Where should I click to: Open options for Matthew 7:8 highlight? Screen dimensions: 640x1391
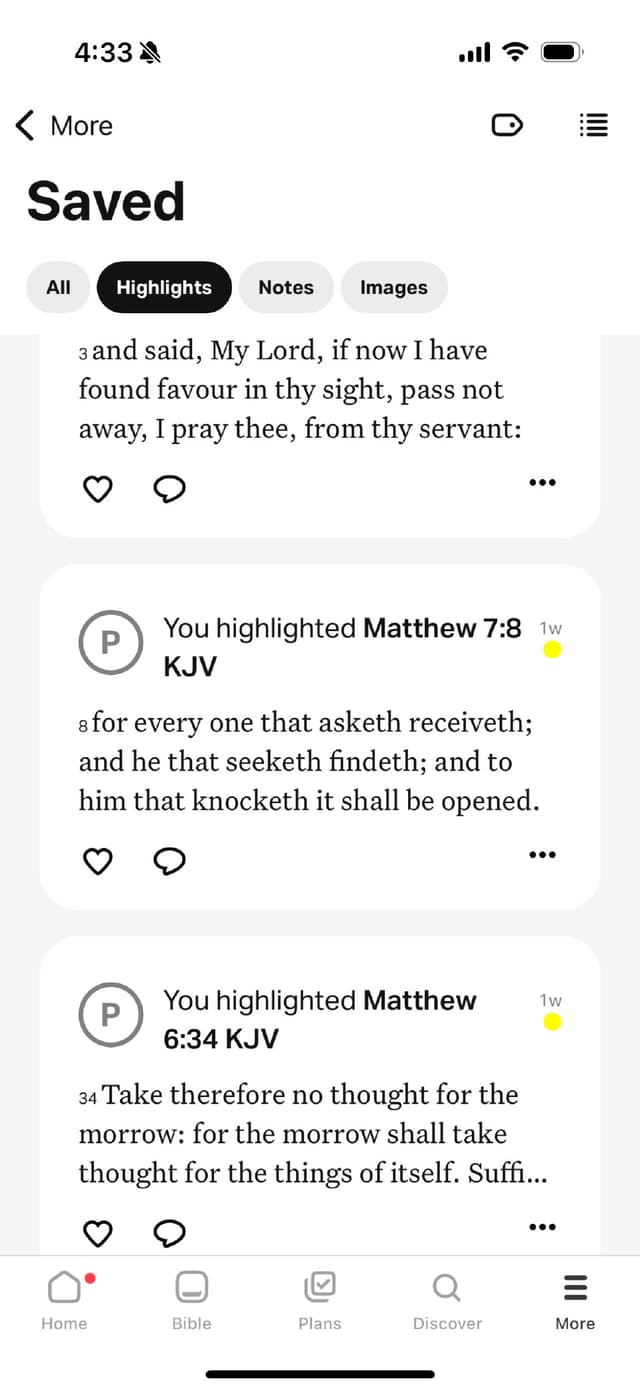coord(541,855)
